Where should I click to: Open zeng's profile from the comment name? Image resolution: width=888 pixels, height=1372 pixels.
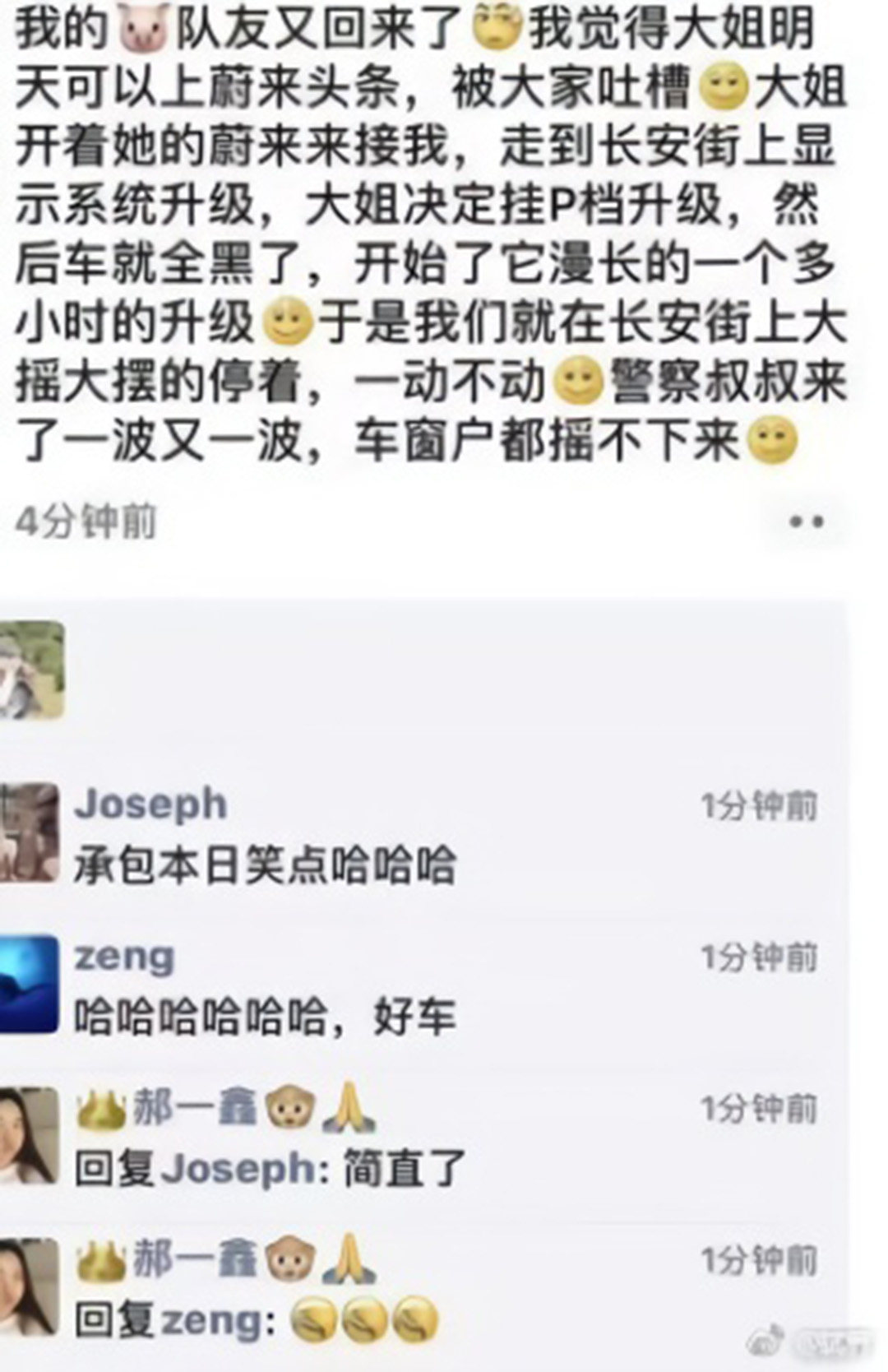click(124, 956)
